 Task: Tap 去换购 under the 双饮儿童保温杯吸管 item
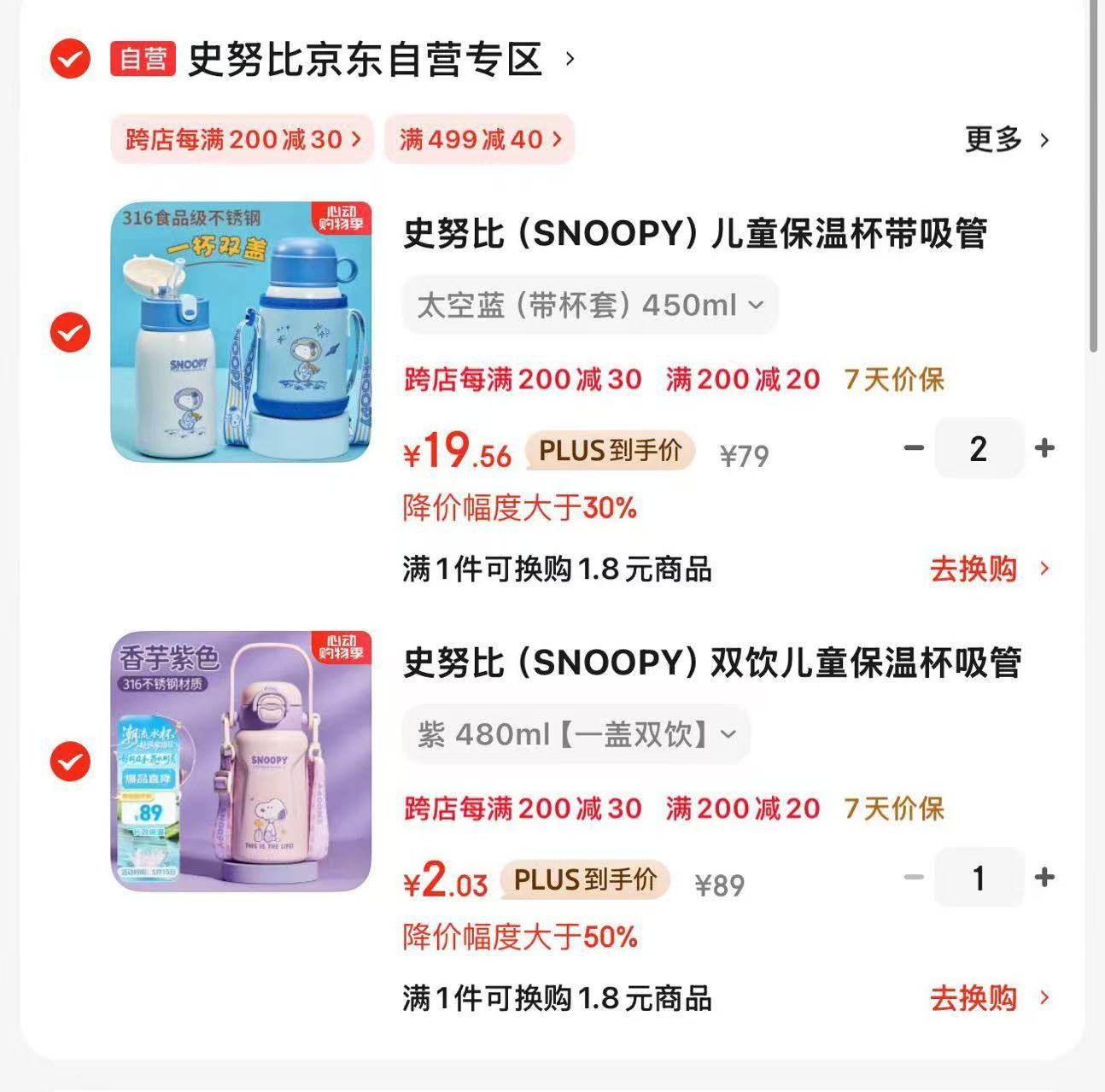point(988,997)
